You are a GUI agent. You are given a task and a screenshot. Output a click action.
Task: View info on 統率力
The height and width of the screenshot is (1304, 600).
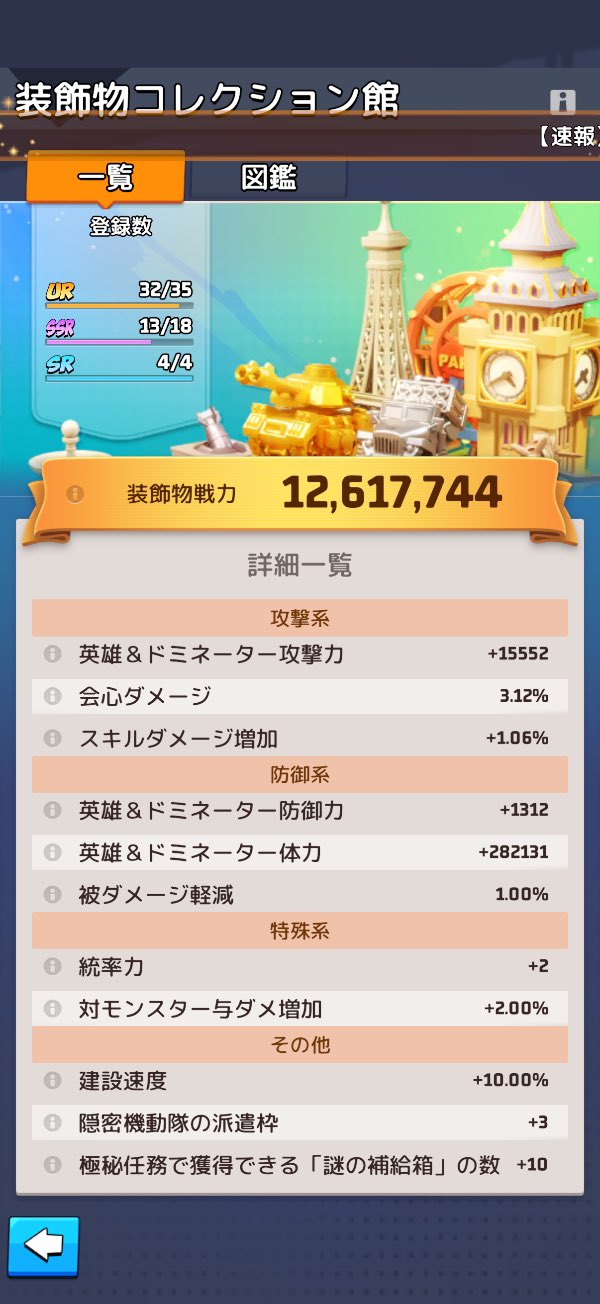52,967
